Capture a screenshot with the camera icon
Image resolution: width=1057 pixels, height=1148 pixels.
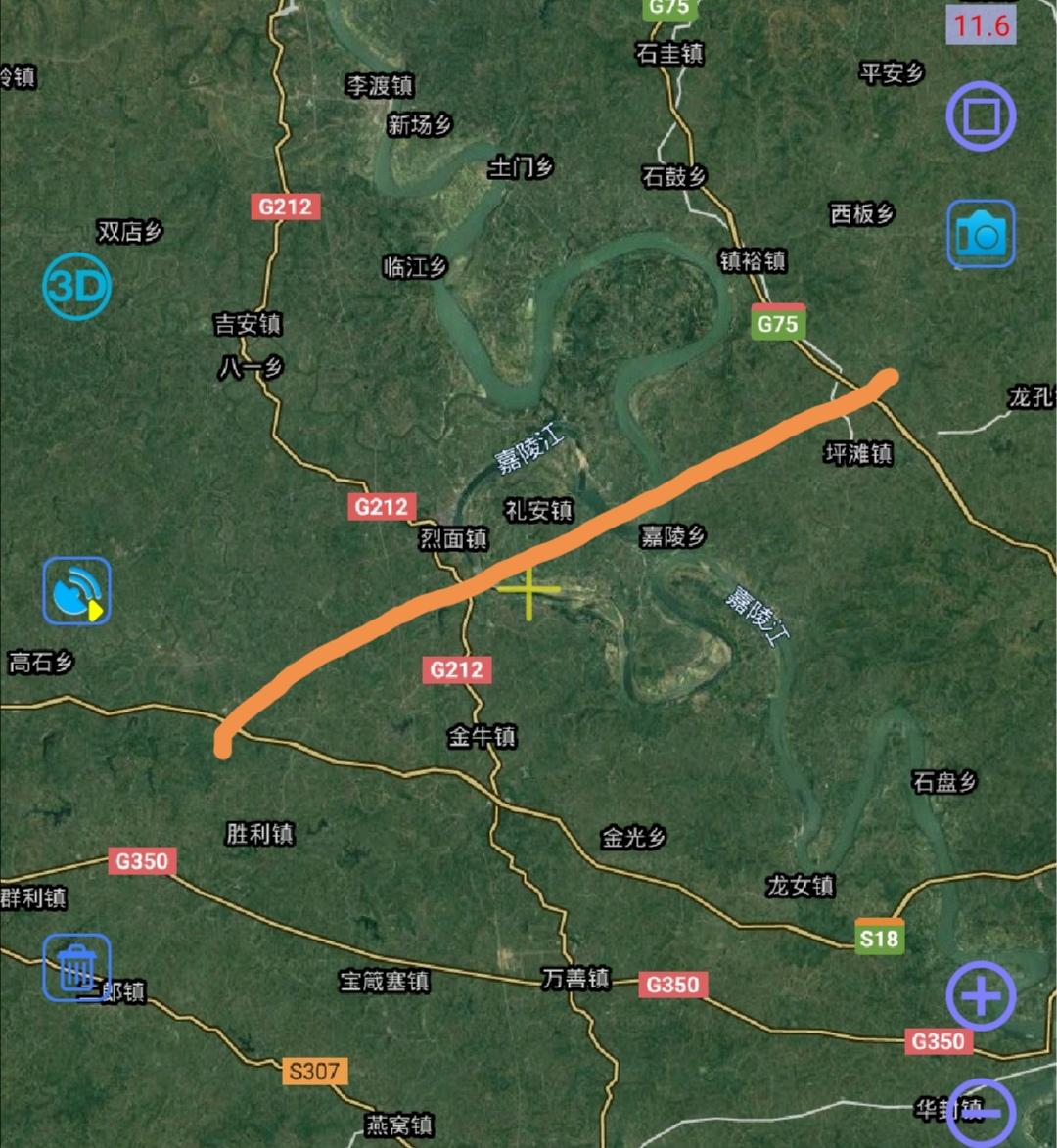pos(981,235)
